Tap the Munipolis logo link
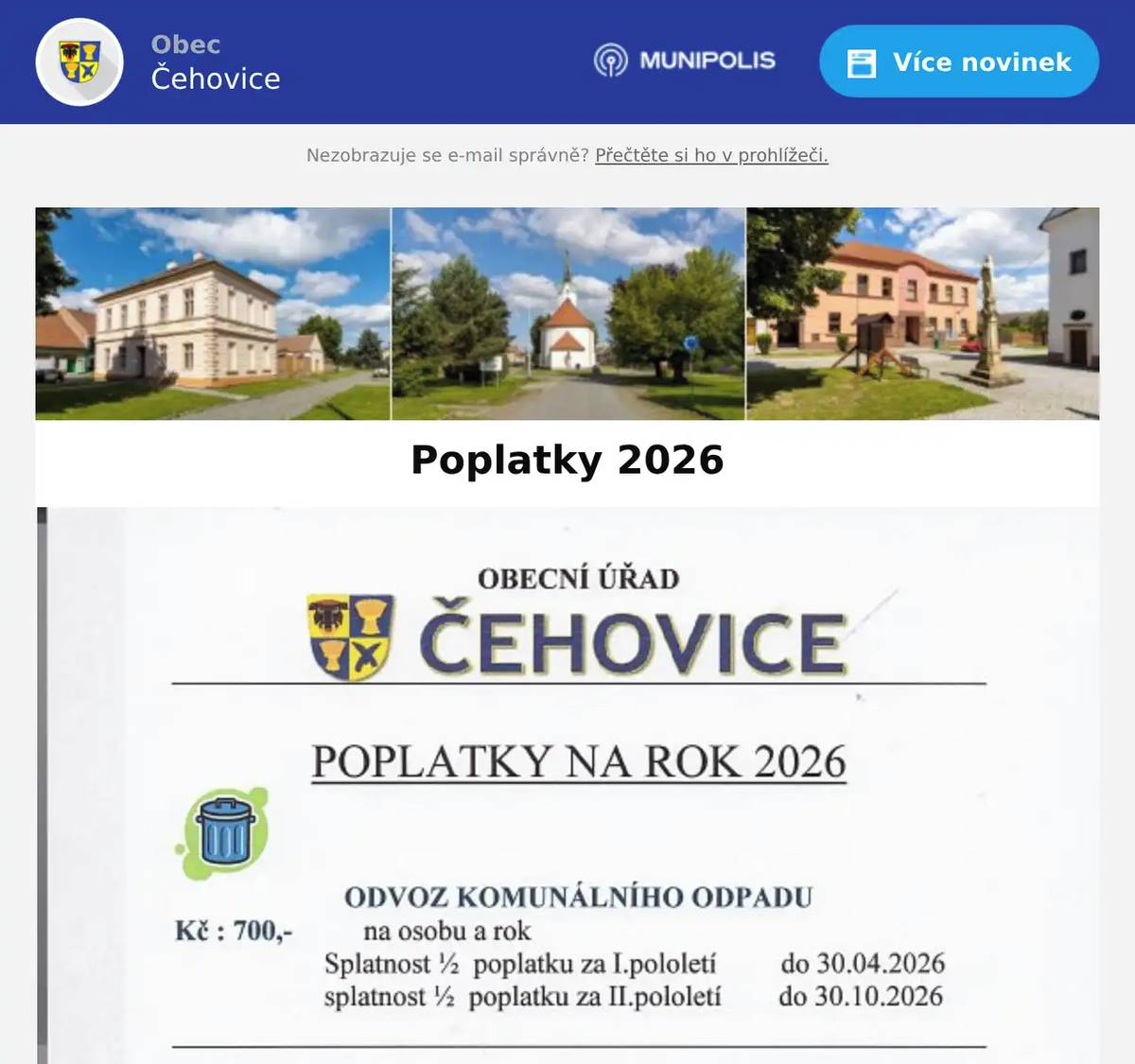Viewport: 1135px width, 1064px height. (685, 61)
